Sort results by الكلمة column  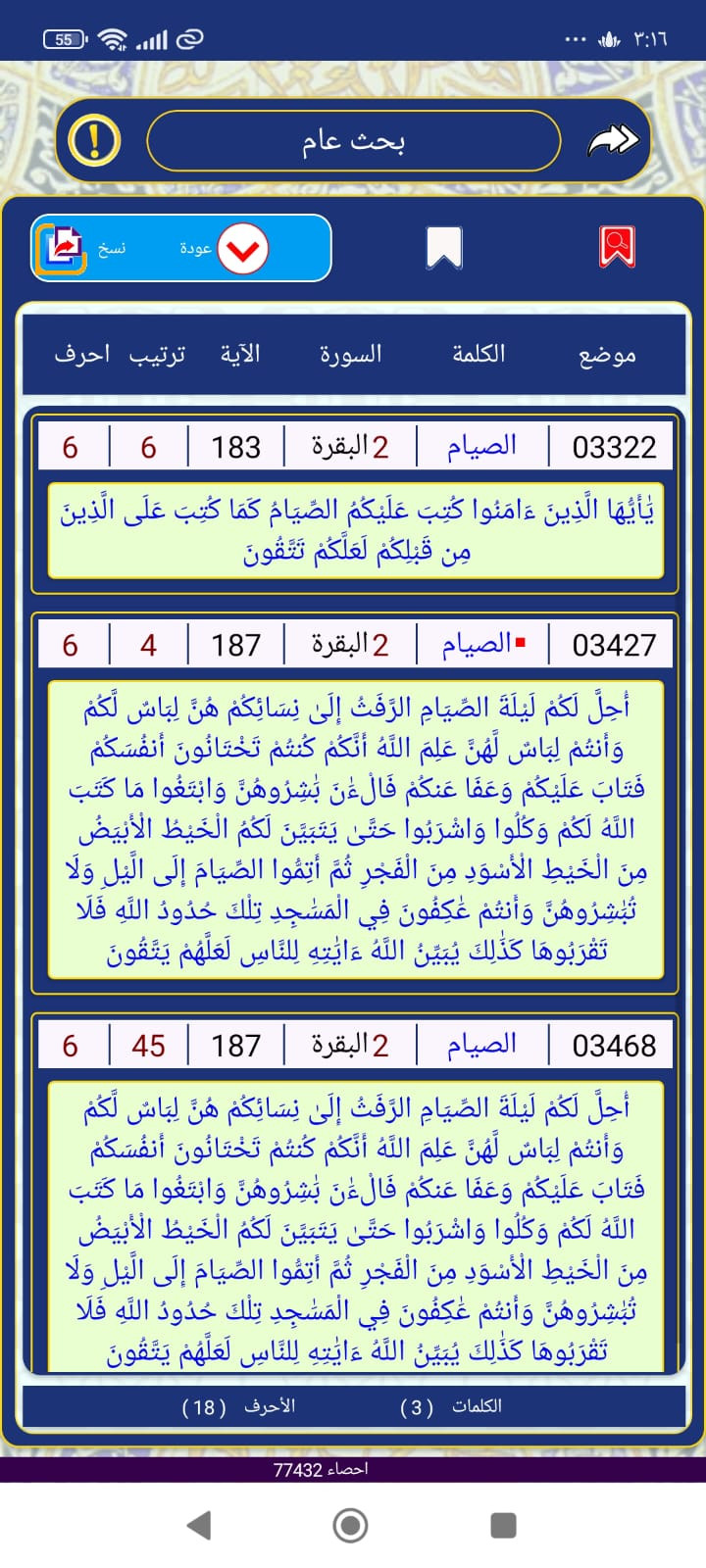[479, 355]
